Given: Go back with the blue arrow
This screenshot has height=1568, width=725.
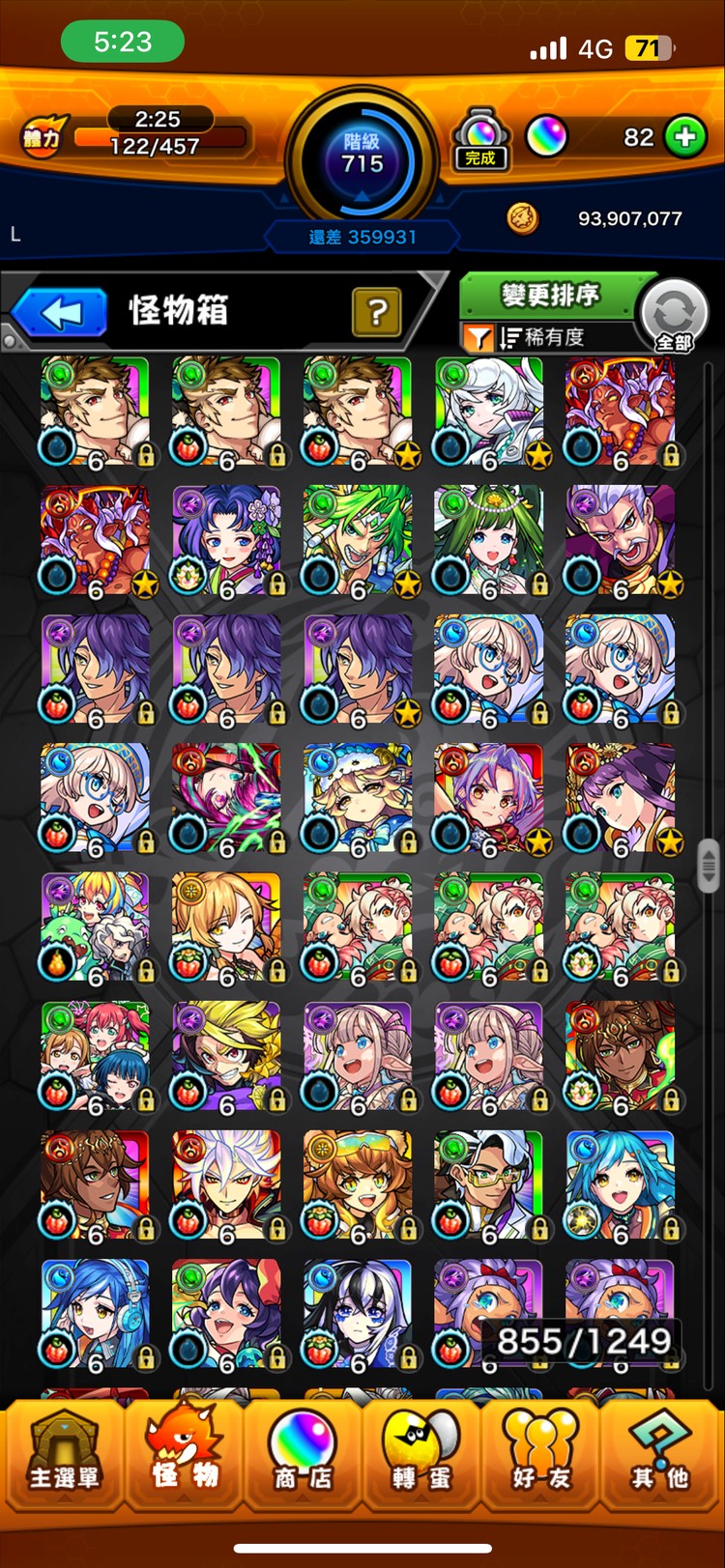Looking at the screenshot, I should click(60, 312).
